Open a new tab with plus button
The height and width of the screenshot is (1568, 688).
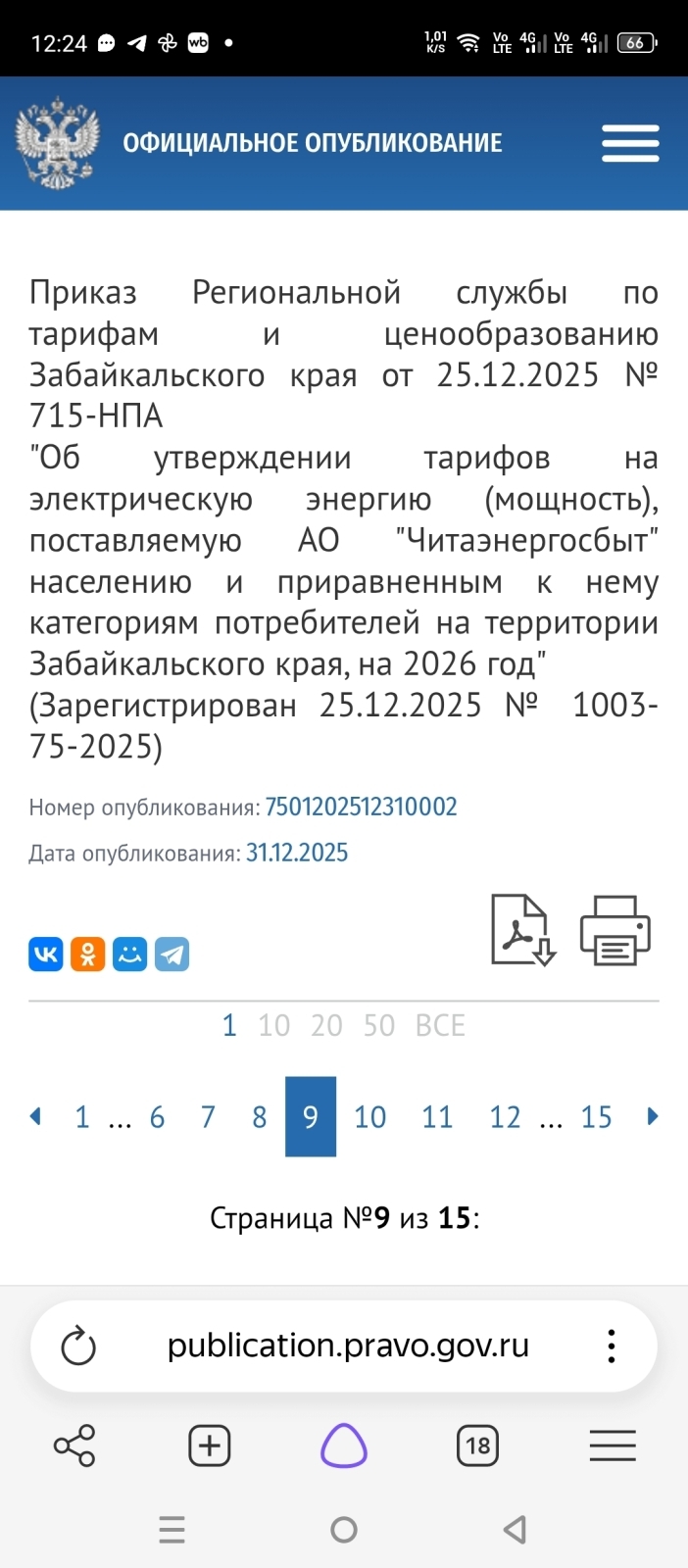209,1445
